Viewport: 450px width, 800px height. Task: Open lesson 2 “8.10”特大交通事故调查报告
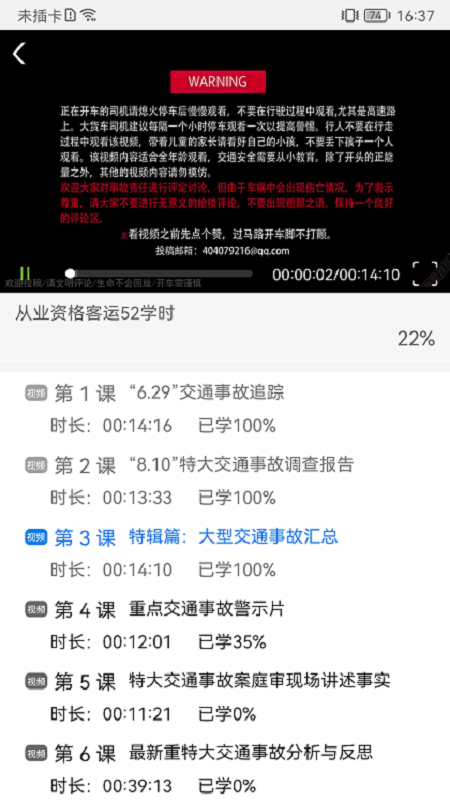[x=225, y=480]
